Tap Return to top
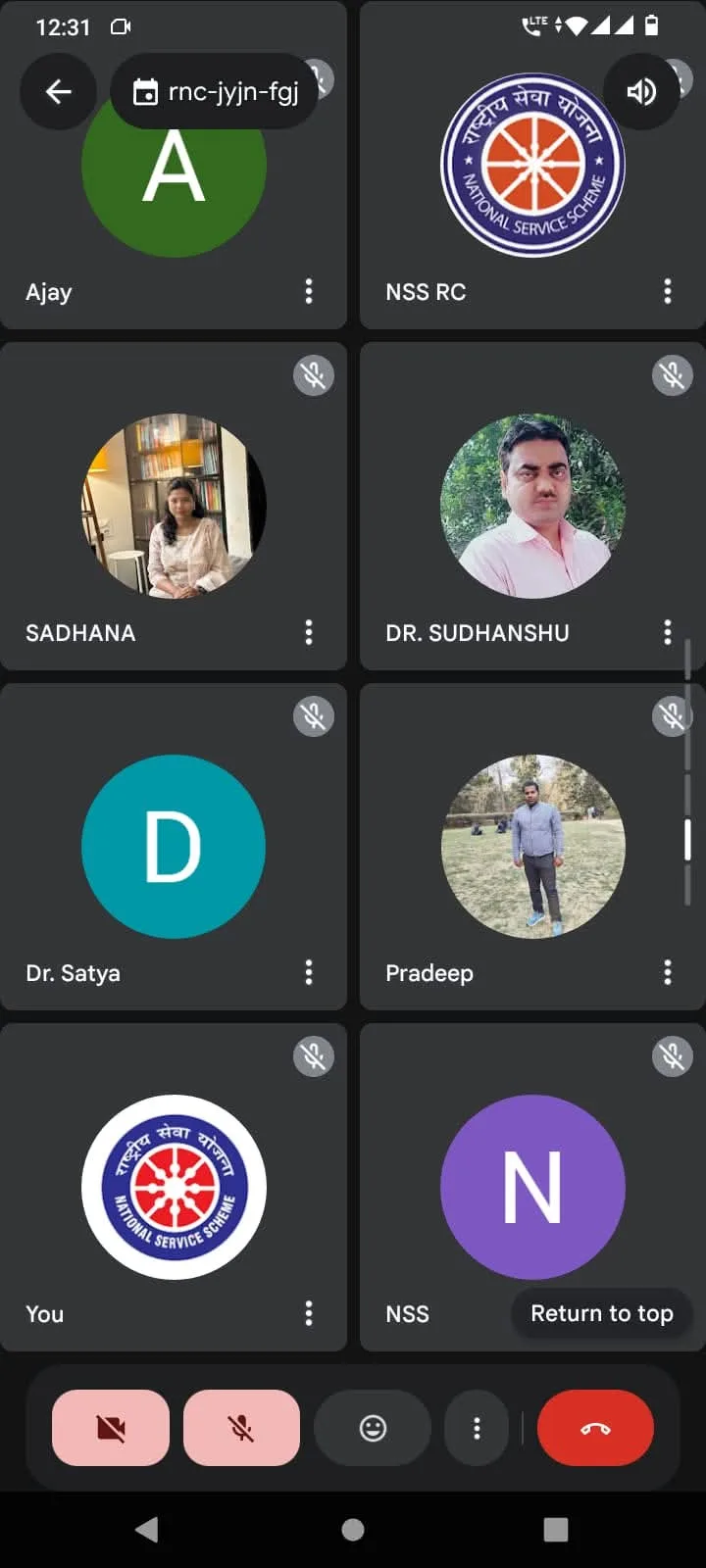 (x=601, y=1313)
